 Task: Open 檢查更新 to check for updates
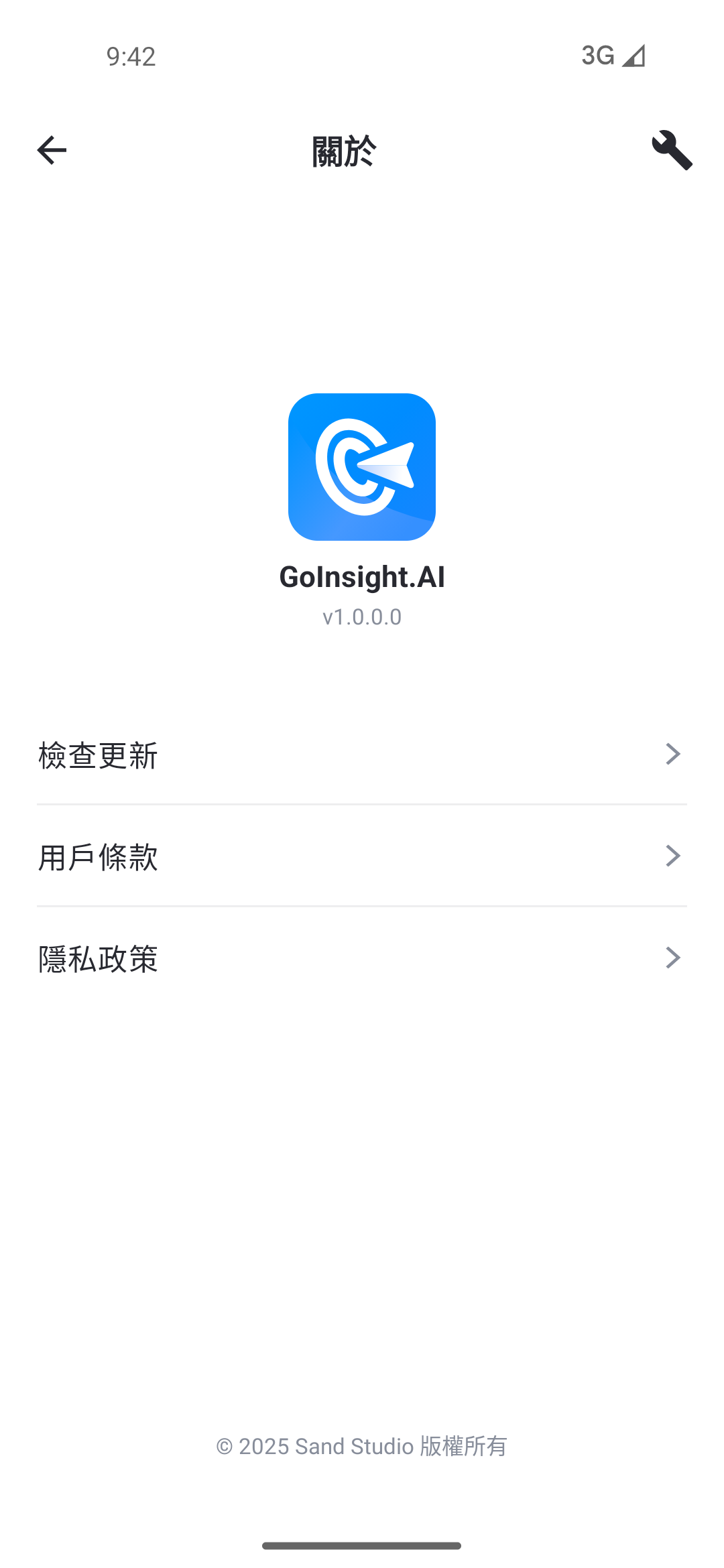[362, 755]
